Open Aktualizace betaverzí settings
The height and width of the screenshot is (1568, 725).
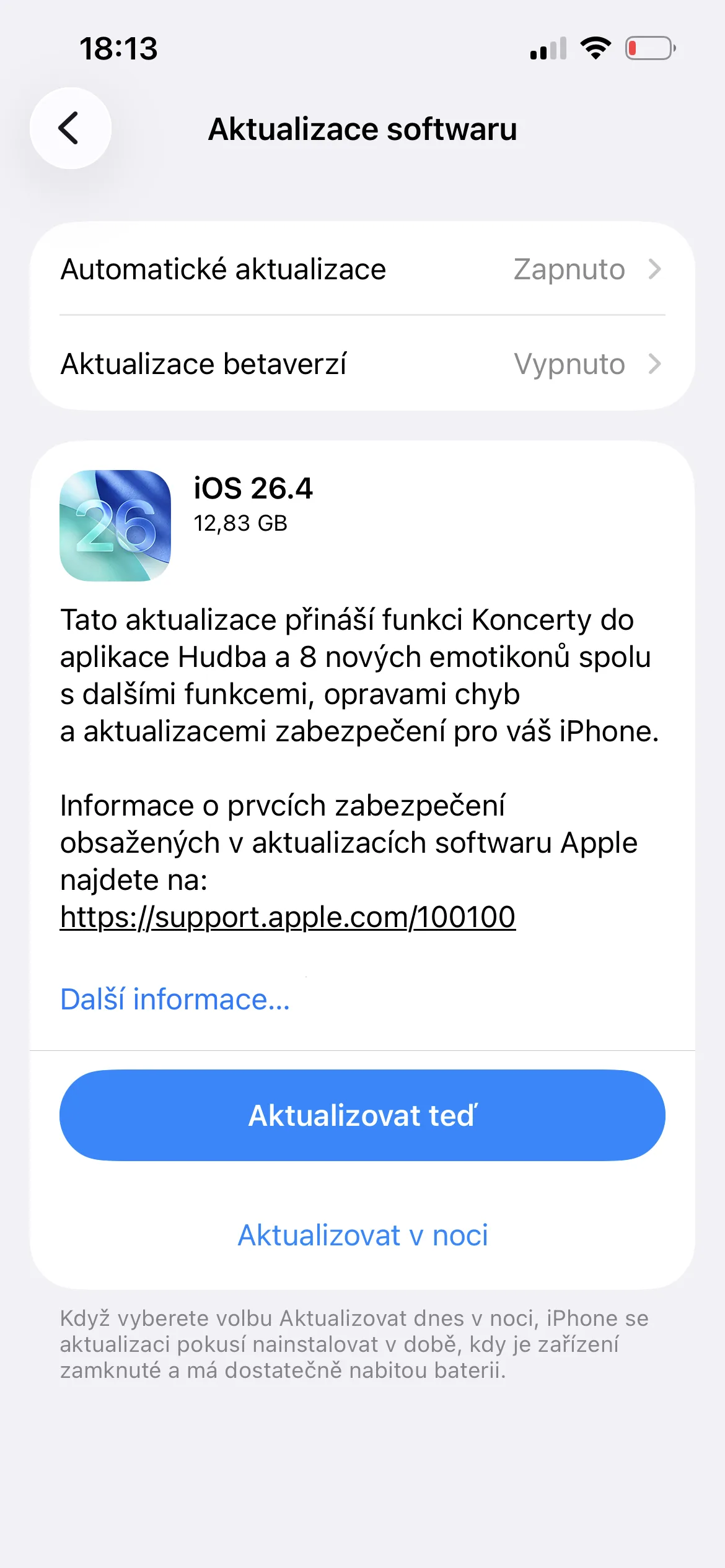coord(362,364)
